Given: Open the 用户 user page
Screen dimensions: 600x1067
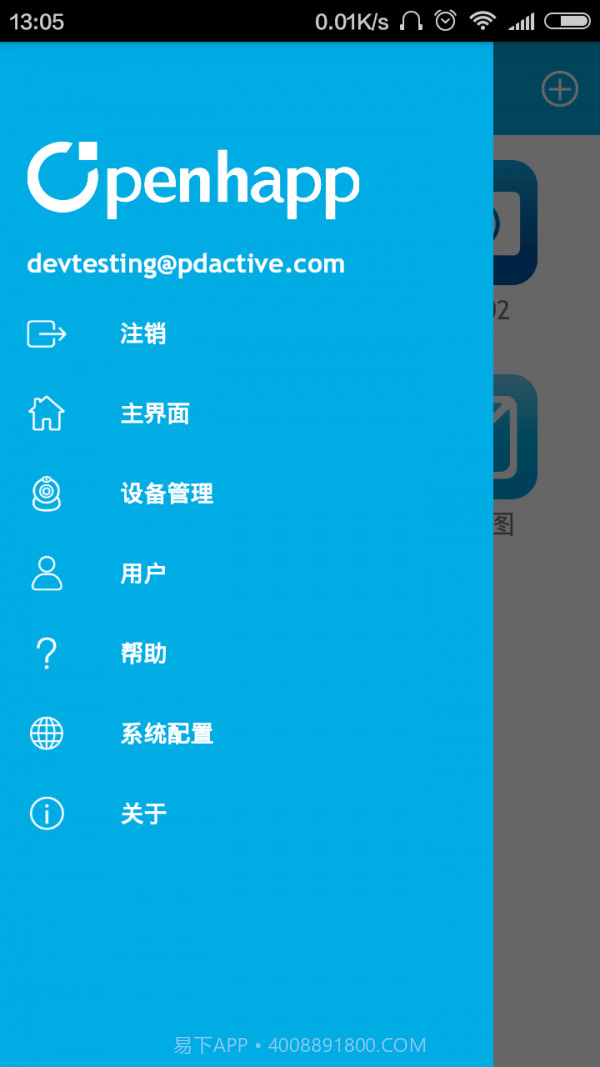Looking at the screenshot, I should (x=143, y=574).
